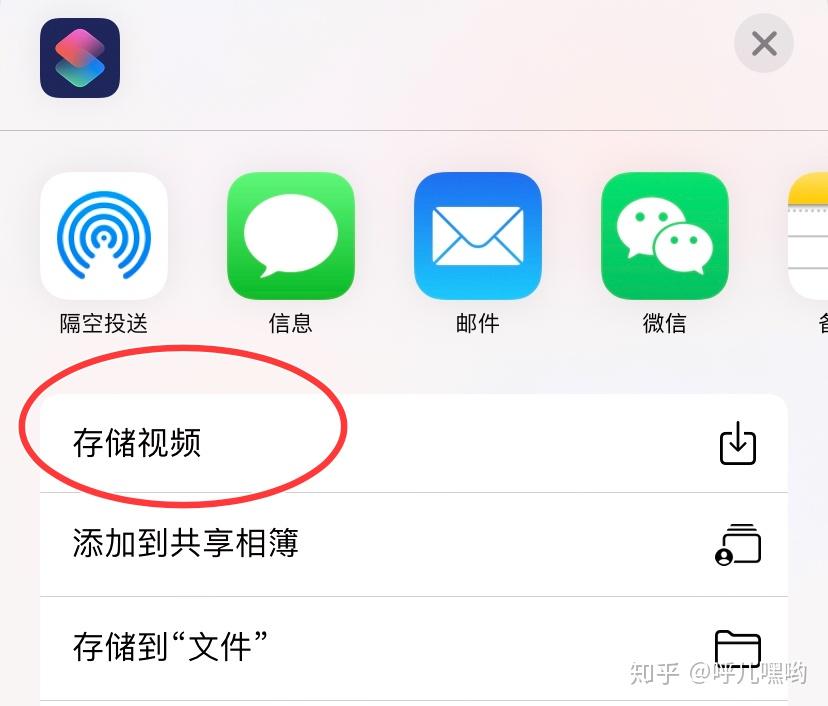Close the share sheet
Viewport: 828px width, 706px height.
[763, 44]
